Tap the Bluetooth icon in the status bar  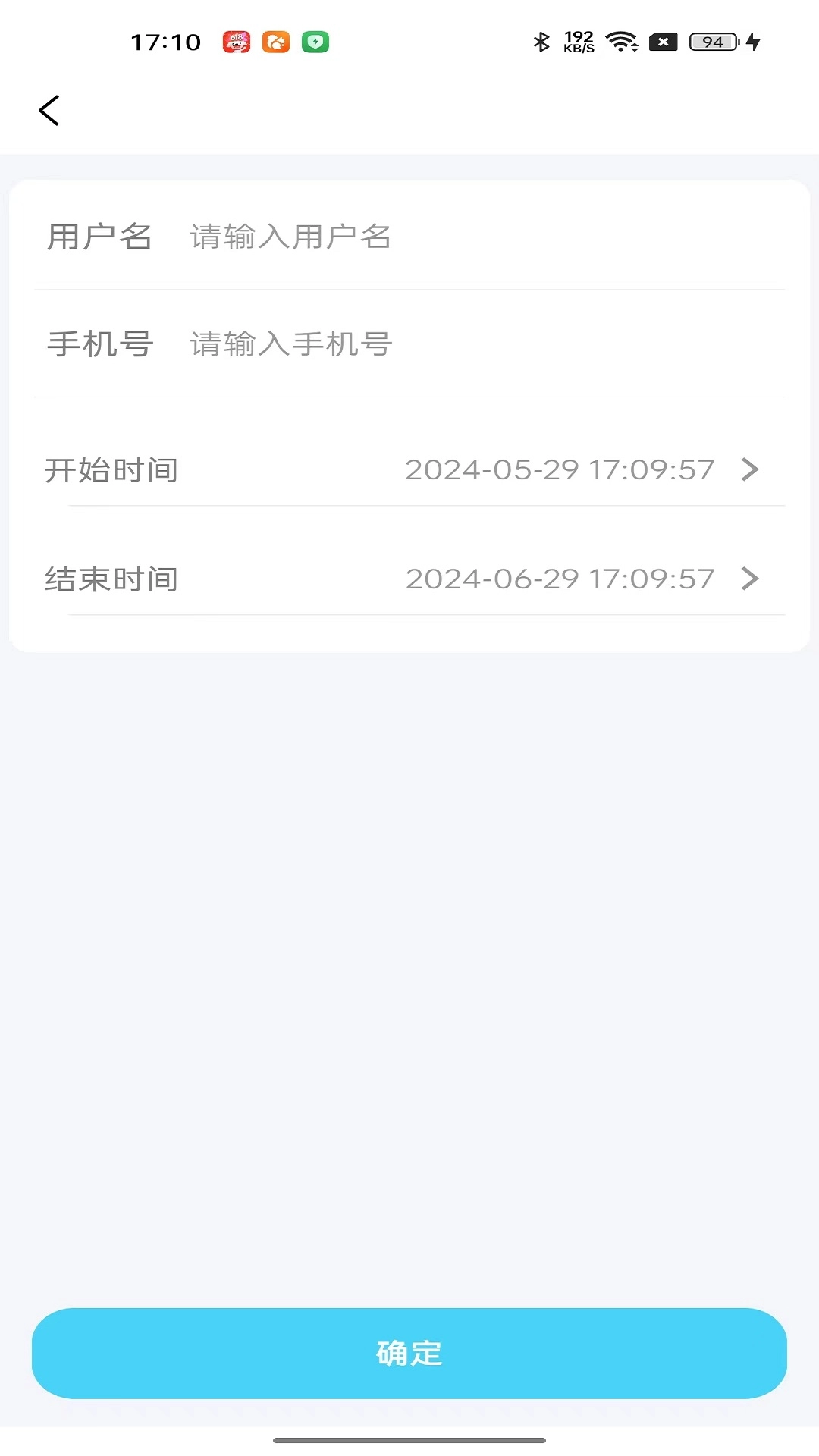coord(541,42)
